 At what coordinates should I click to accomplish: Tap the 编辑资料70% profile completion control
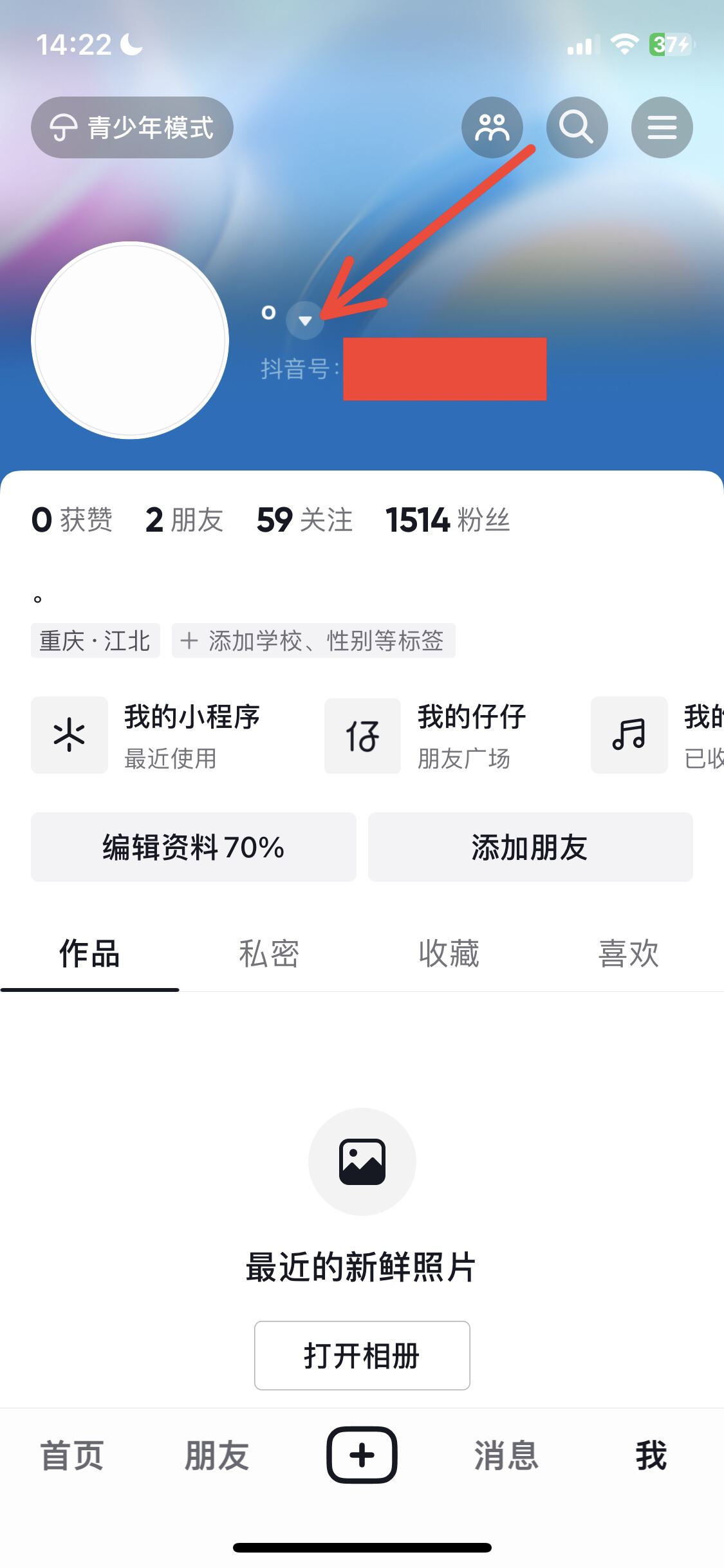192,848
